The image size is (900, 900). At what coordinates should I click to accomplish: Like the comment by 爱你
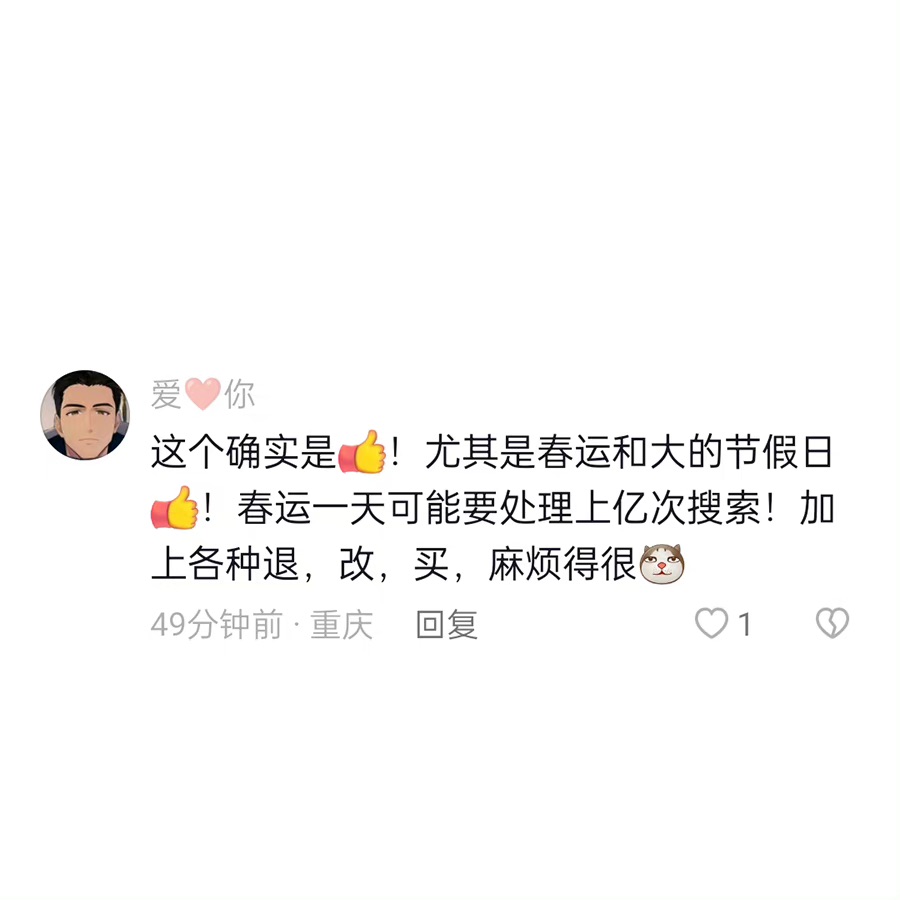click(x=712, y=624)
